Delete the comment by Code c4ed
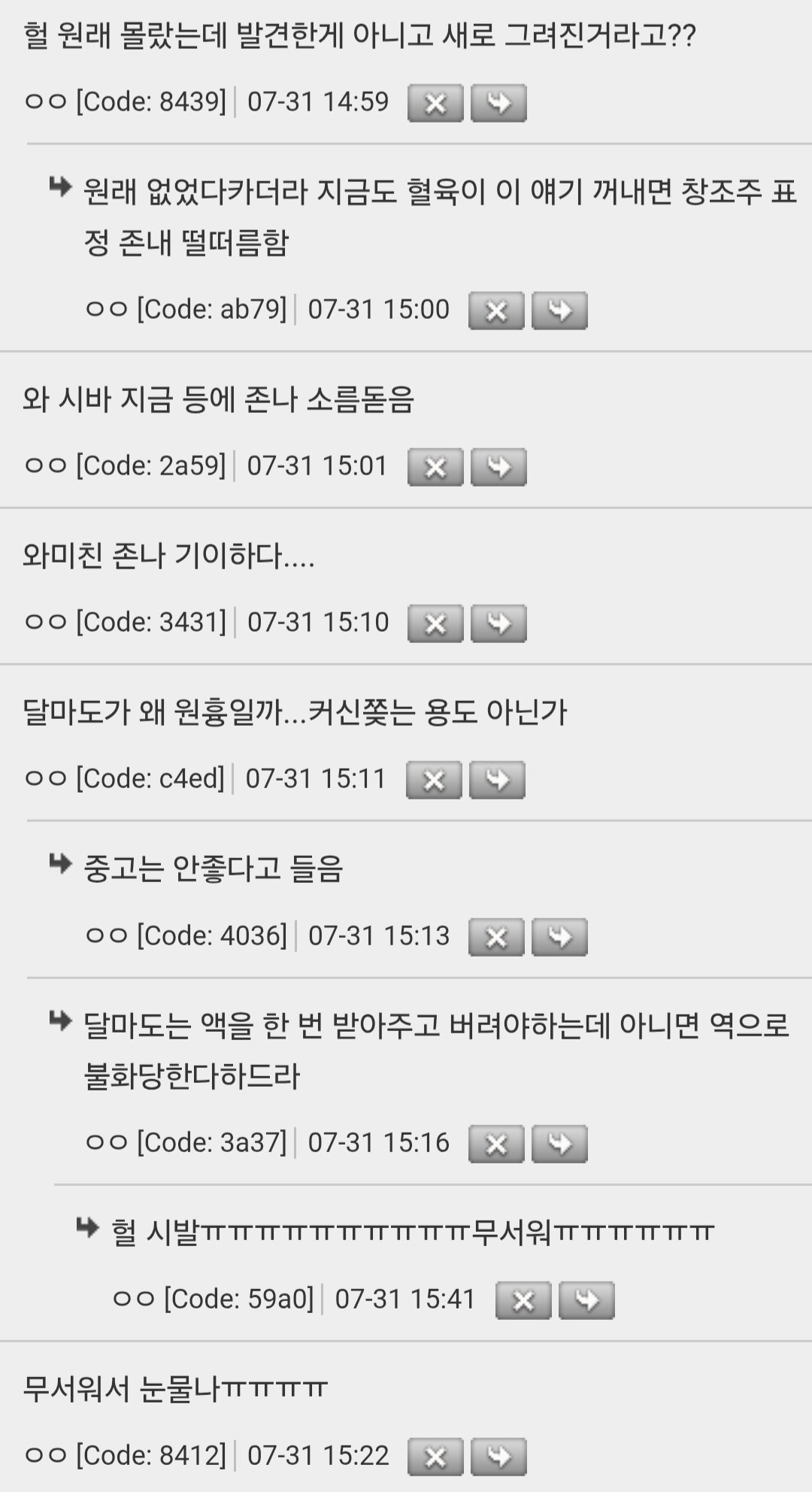 [434, 780]
